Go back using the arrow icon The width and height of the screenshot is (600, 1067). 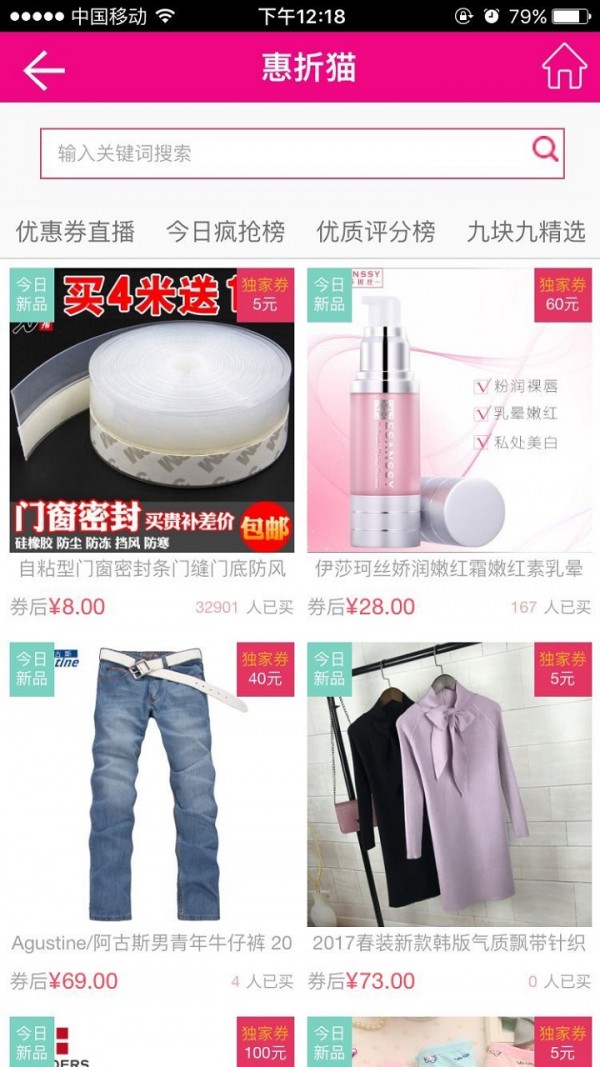pyautogui.click(x=43, y=69)
